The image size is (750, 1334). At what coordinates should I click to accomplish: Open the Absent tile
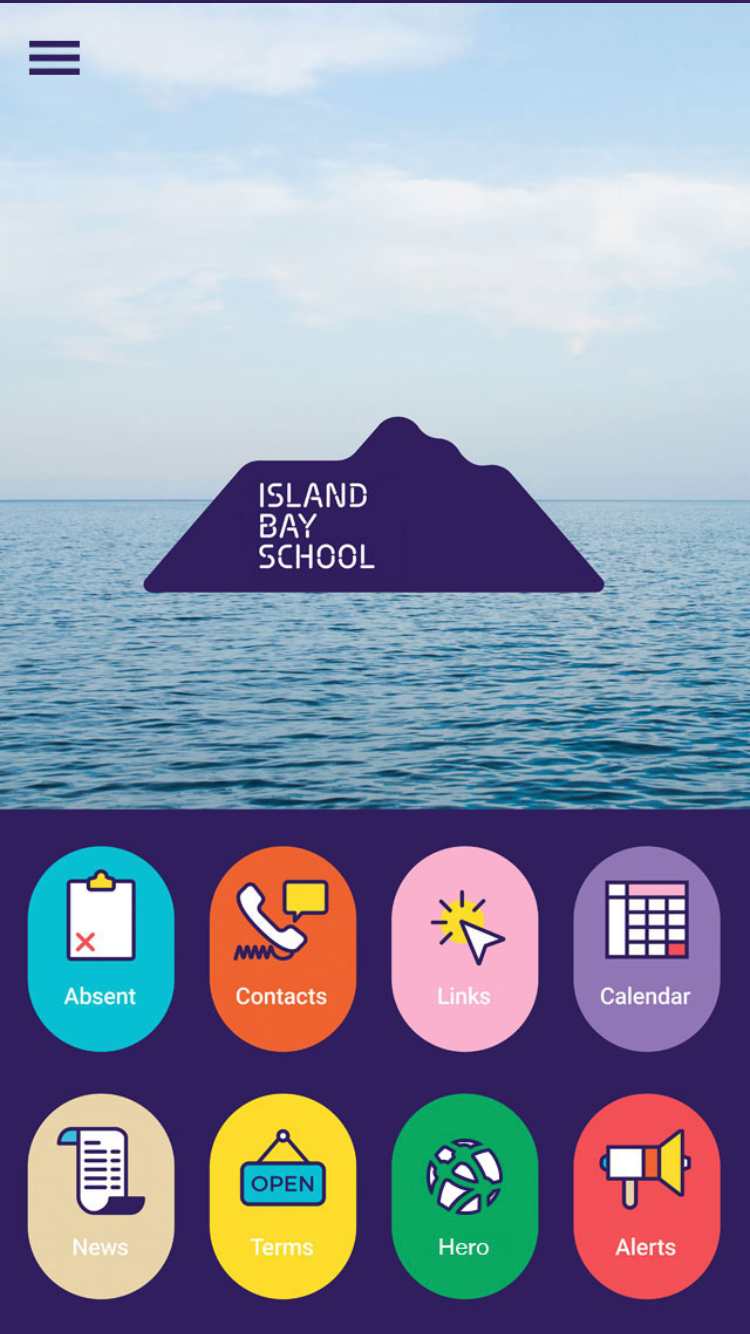101,949
